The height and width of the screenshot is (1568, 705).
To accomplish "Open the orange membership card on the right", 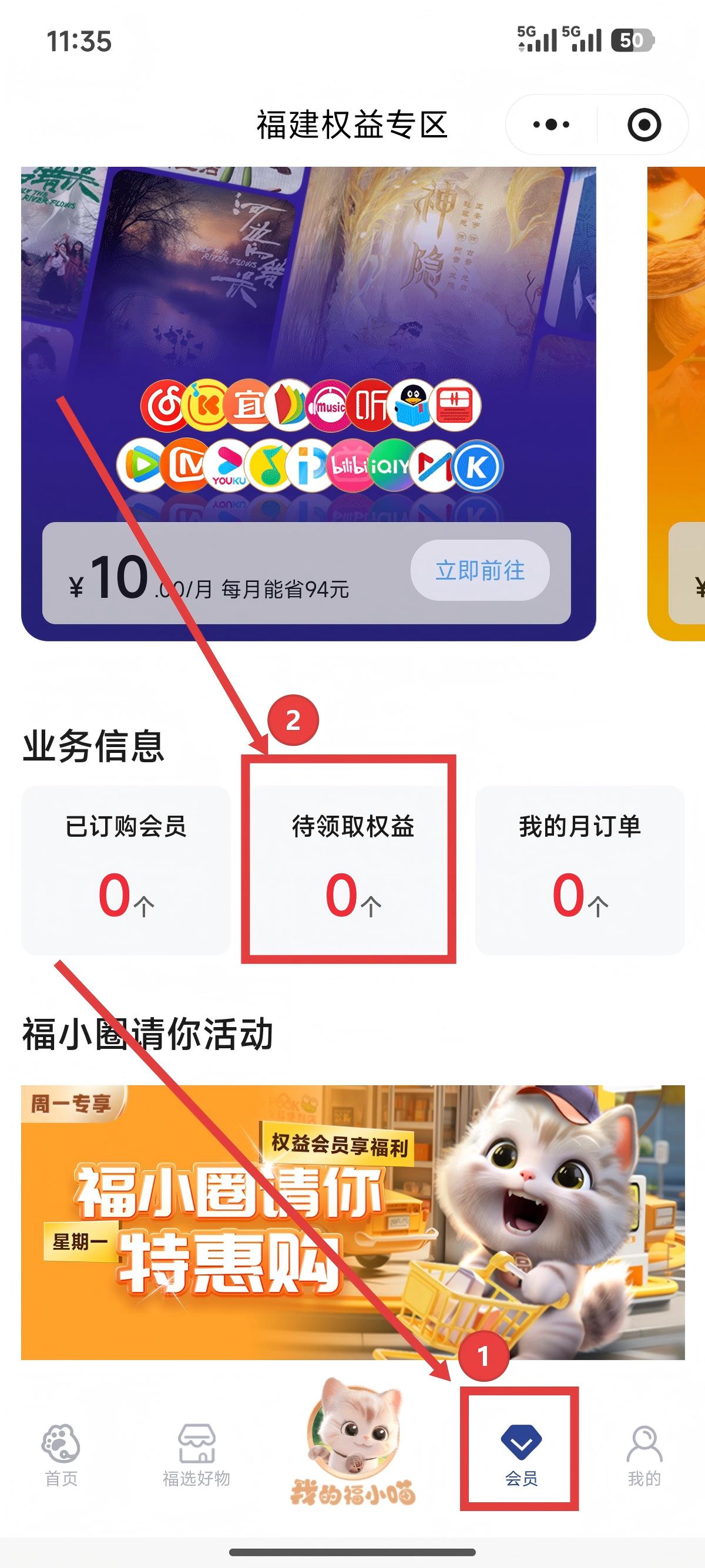I will [677, 402].
